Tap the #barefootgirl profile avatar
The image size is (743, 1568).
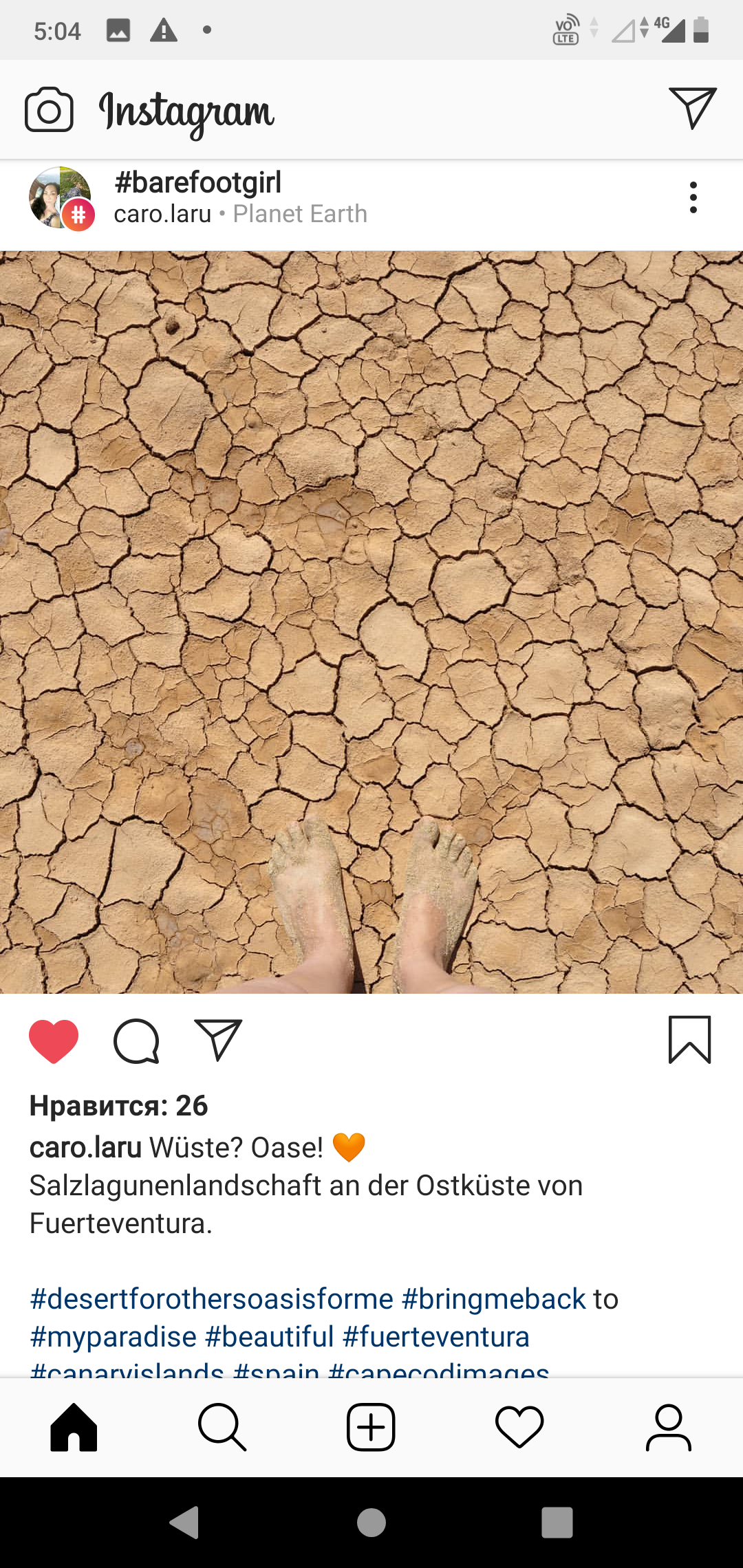[61, 198]
